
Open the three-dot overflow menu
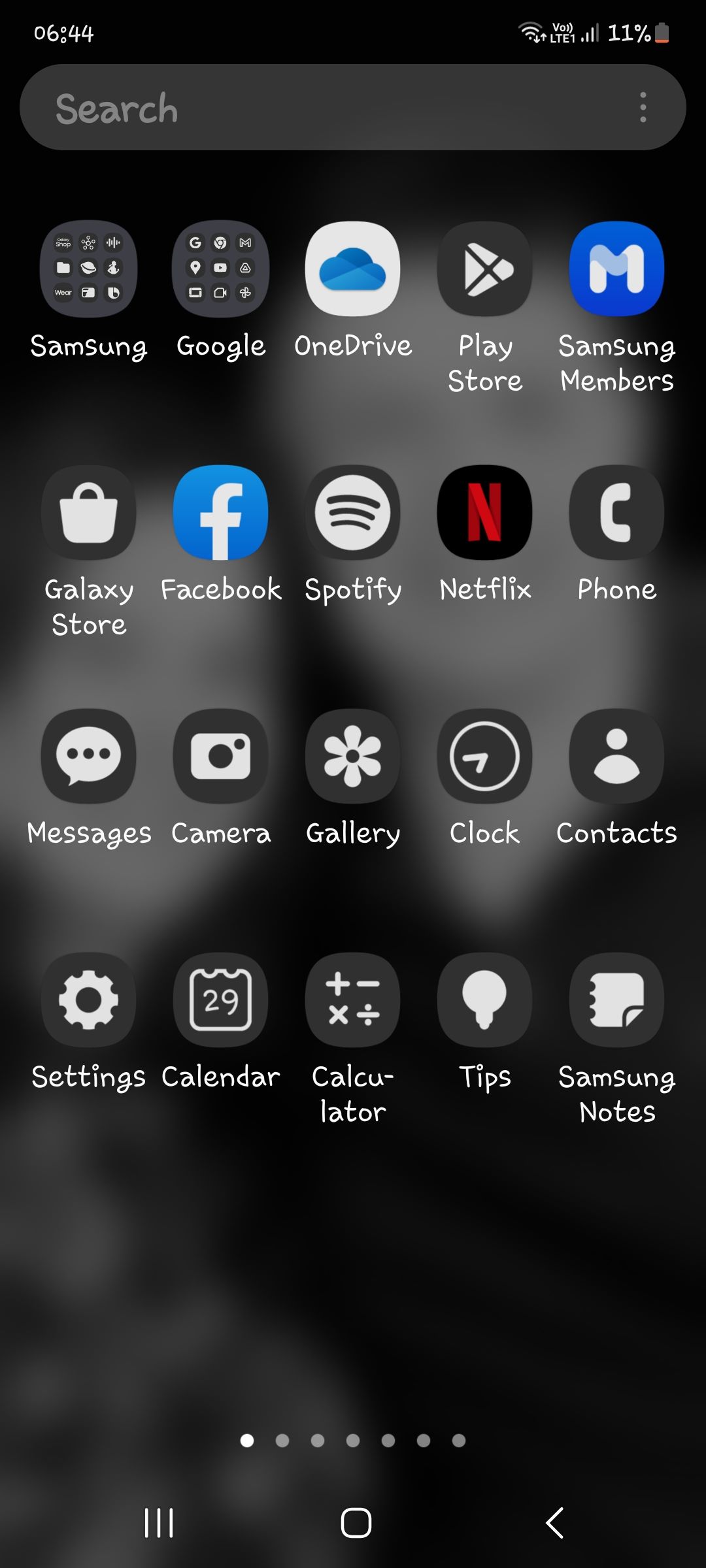pos(643,108)
